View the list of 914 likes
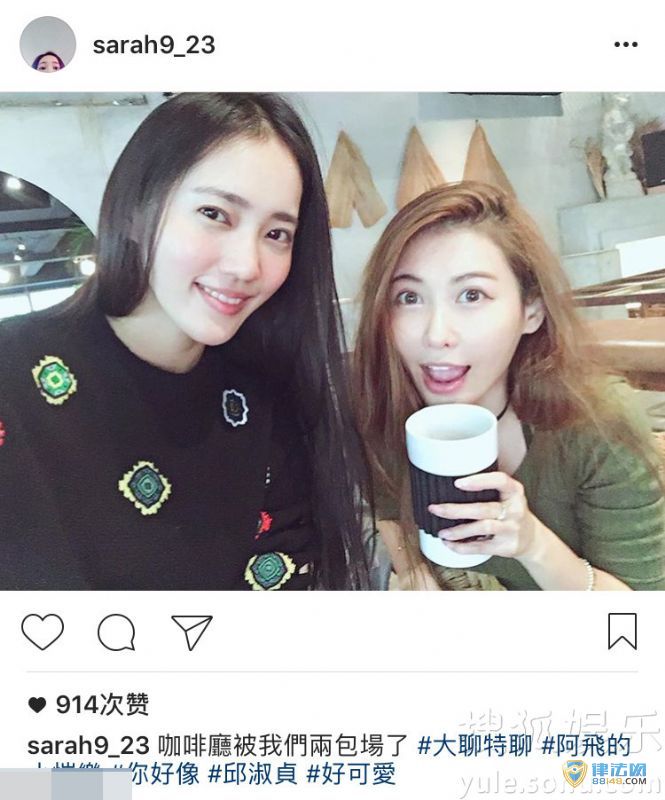This screenshot has height=800, width=665. pos(100,706)
